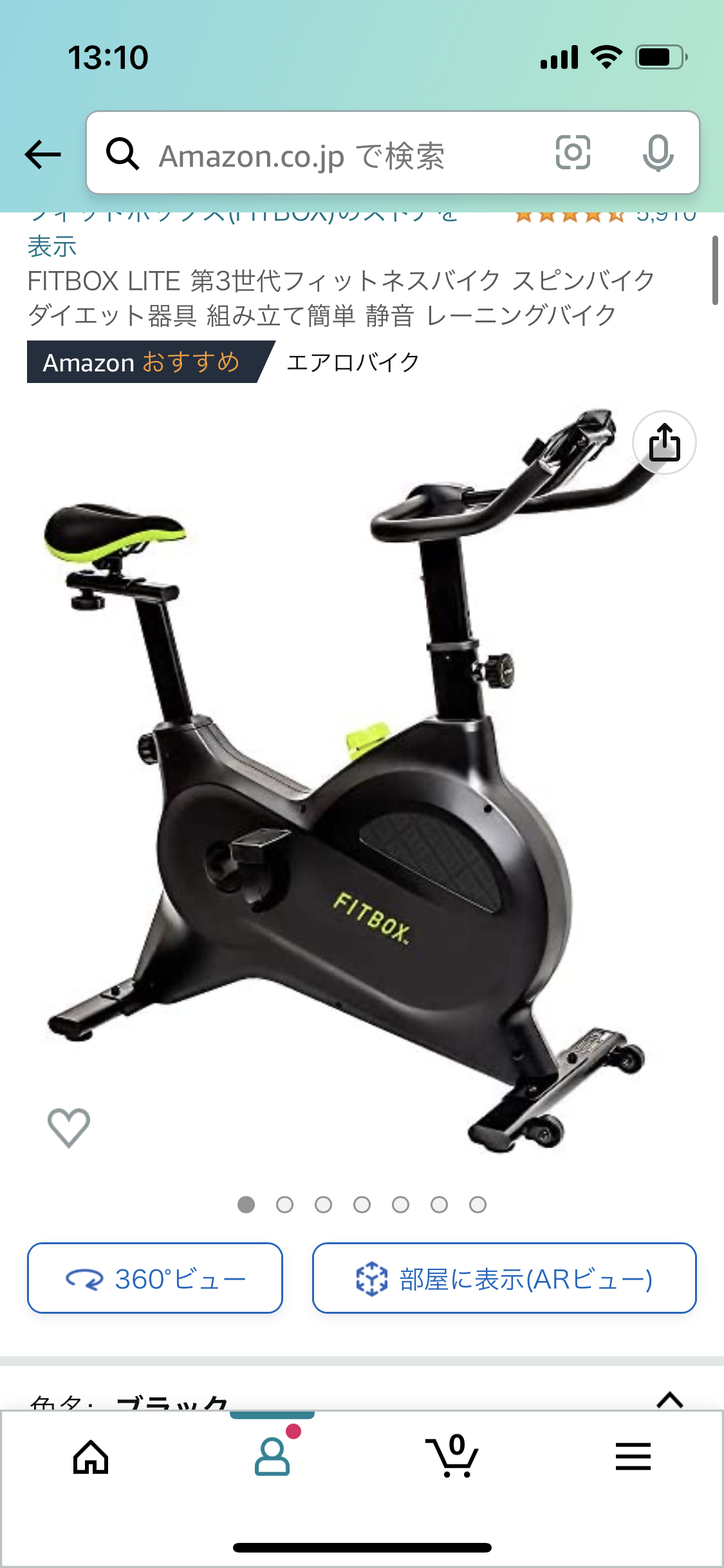Open the shopping cart
724x1568 pixels.
pyautogui.click(x=452, y=1457)
